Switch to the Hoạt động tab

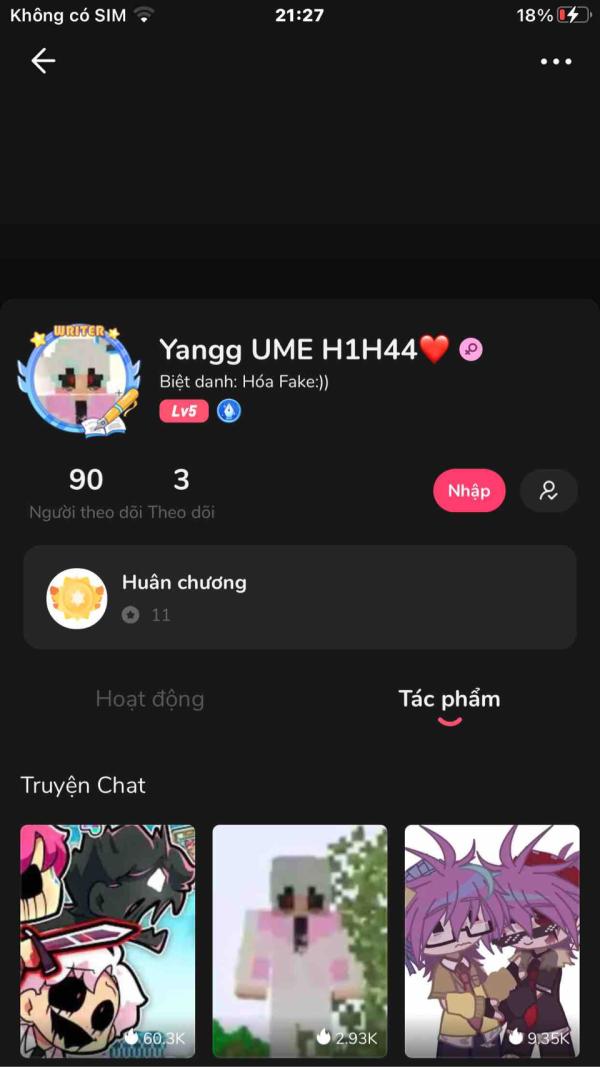150,699
